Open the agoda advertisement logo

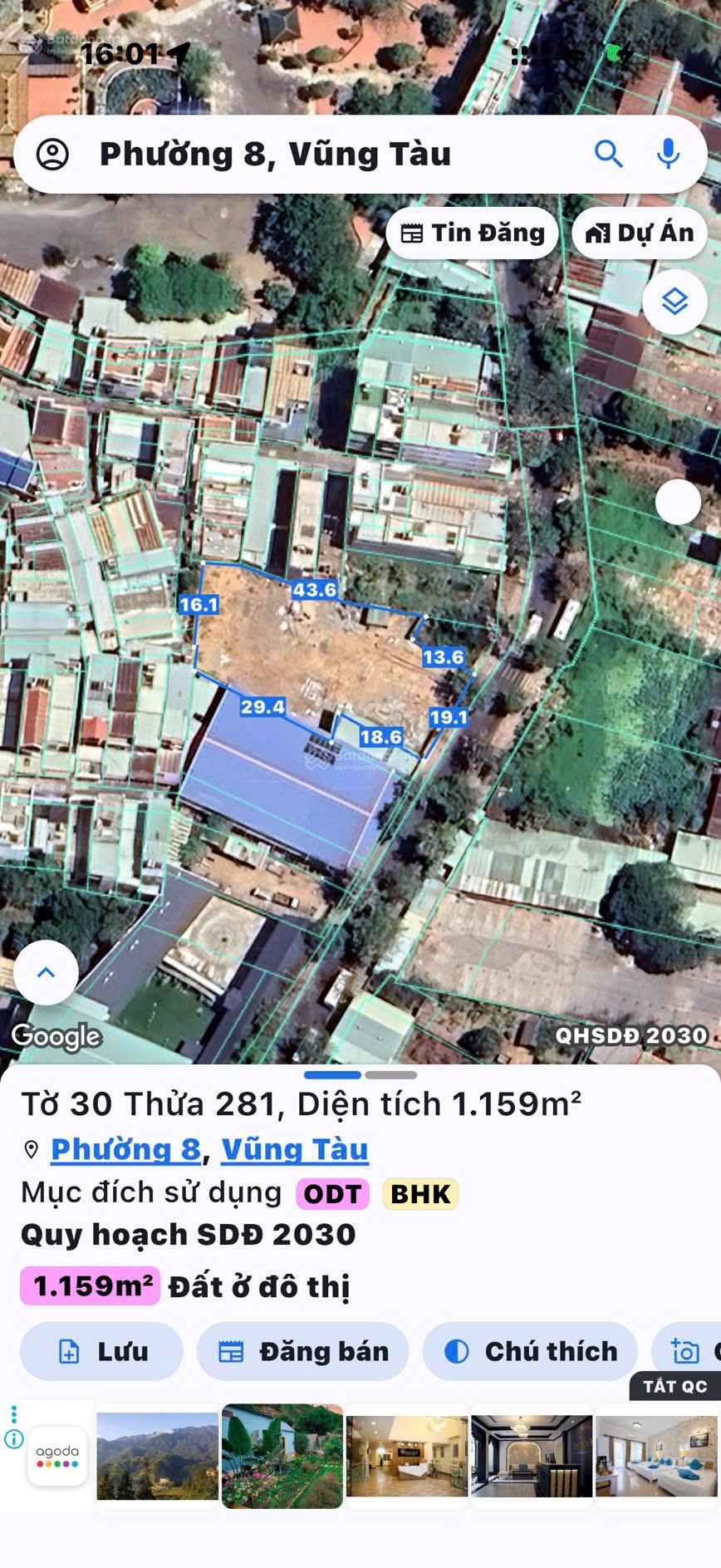pos(57,1456)
